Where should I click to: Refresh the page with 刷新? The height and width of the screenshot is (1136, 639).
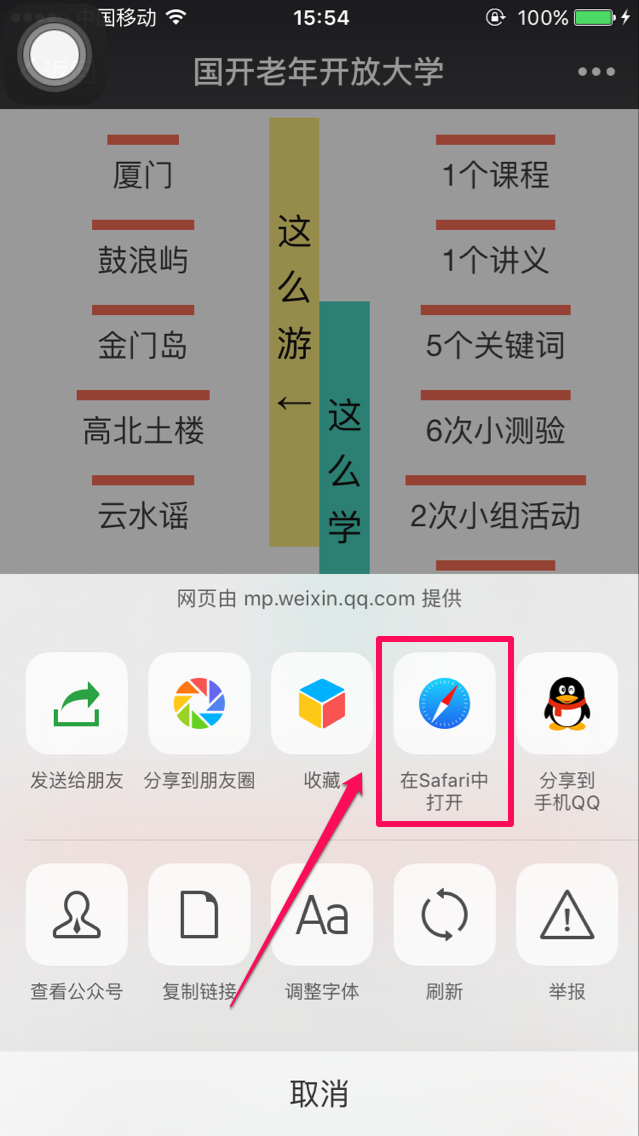(444, 914)
